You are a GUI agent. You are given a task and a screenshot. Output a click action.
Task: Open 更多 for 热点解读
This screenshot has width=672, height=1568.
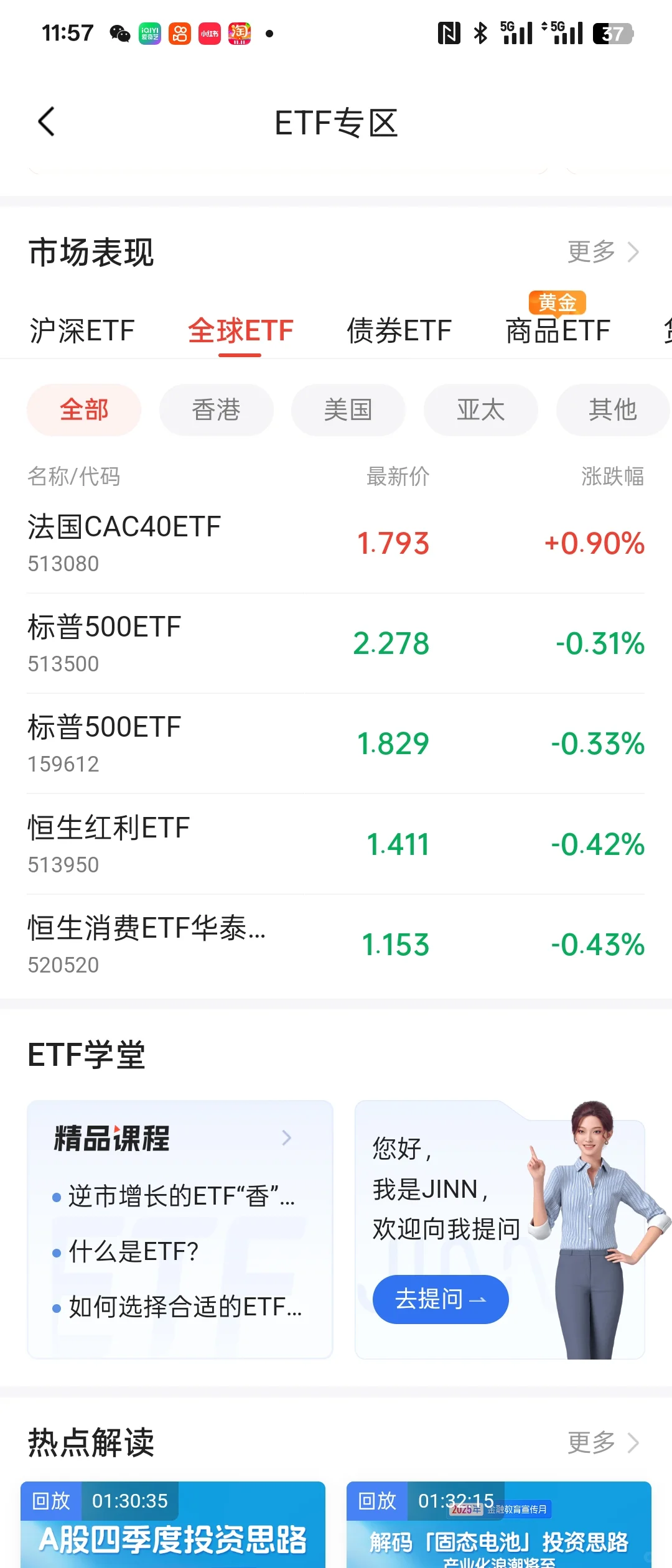[x=602, y=1442]
